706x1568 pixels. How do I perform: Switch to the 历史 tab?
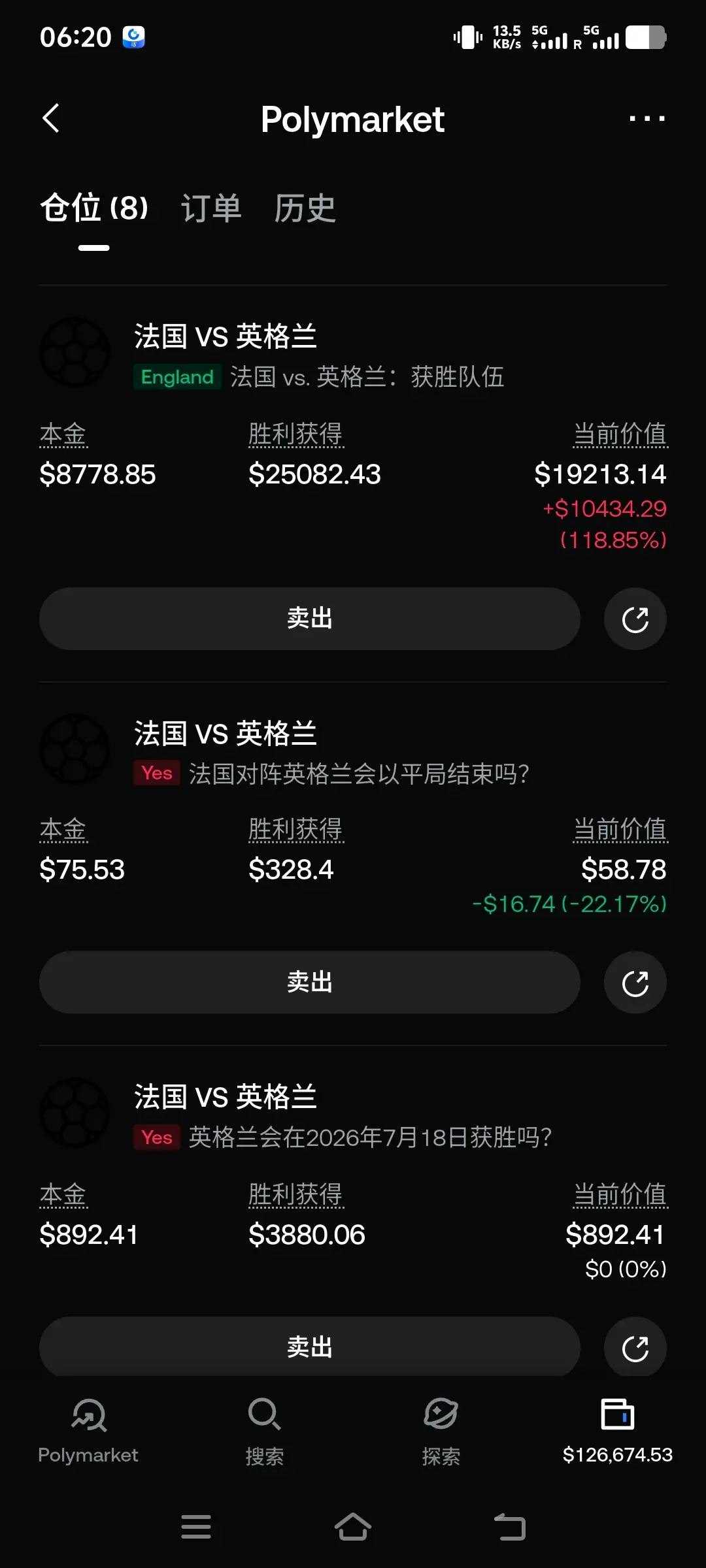point(305,208)
